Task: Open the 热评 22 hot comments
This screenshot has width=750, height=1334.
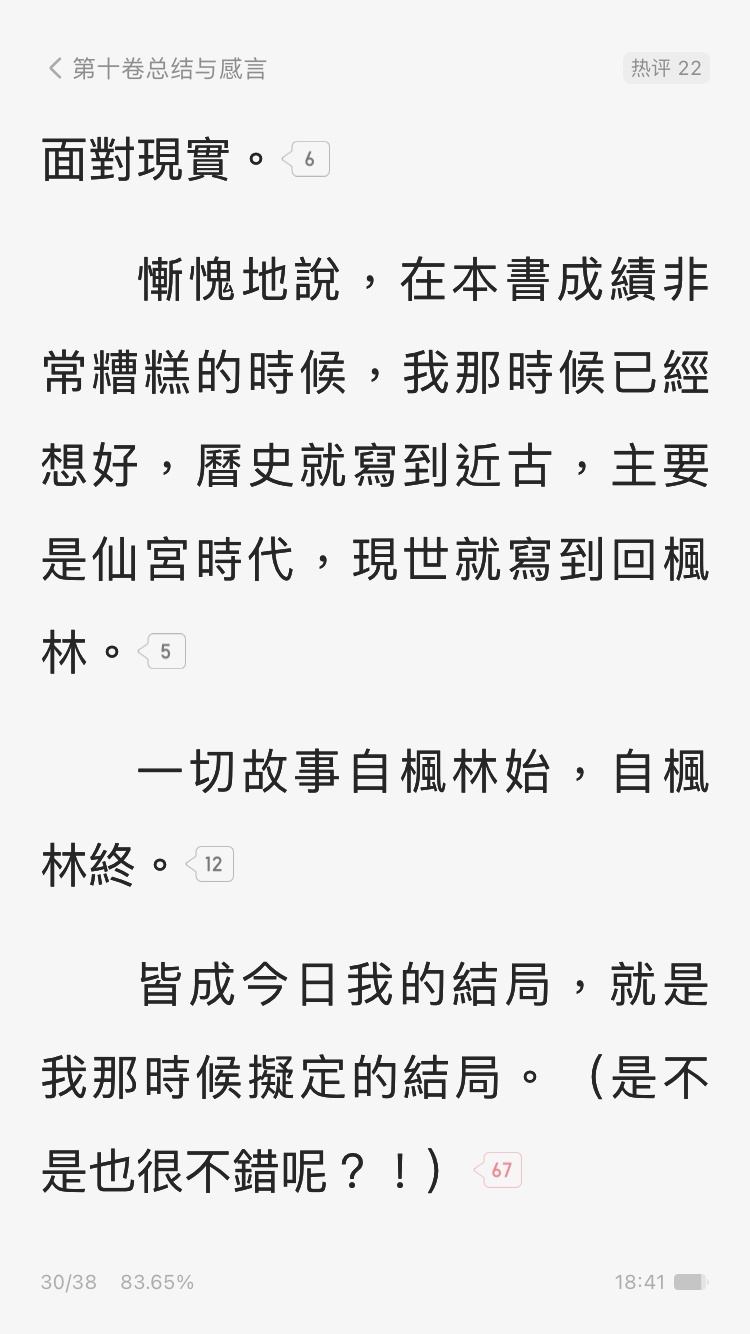Action: 665,68
